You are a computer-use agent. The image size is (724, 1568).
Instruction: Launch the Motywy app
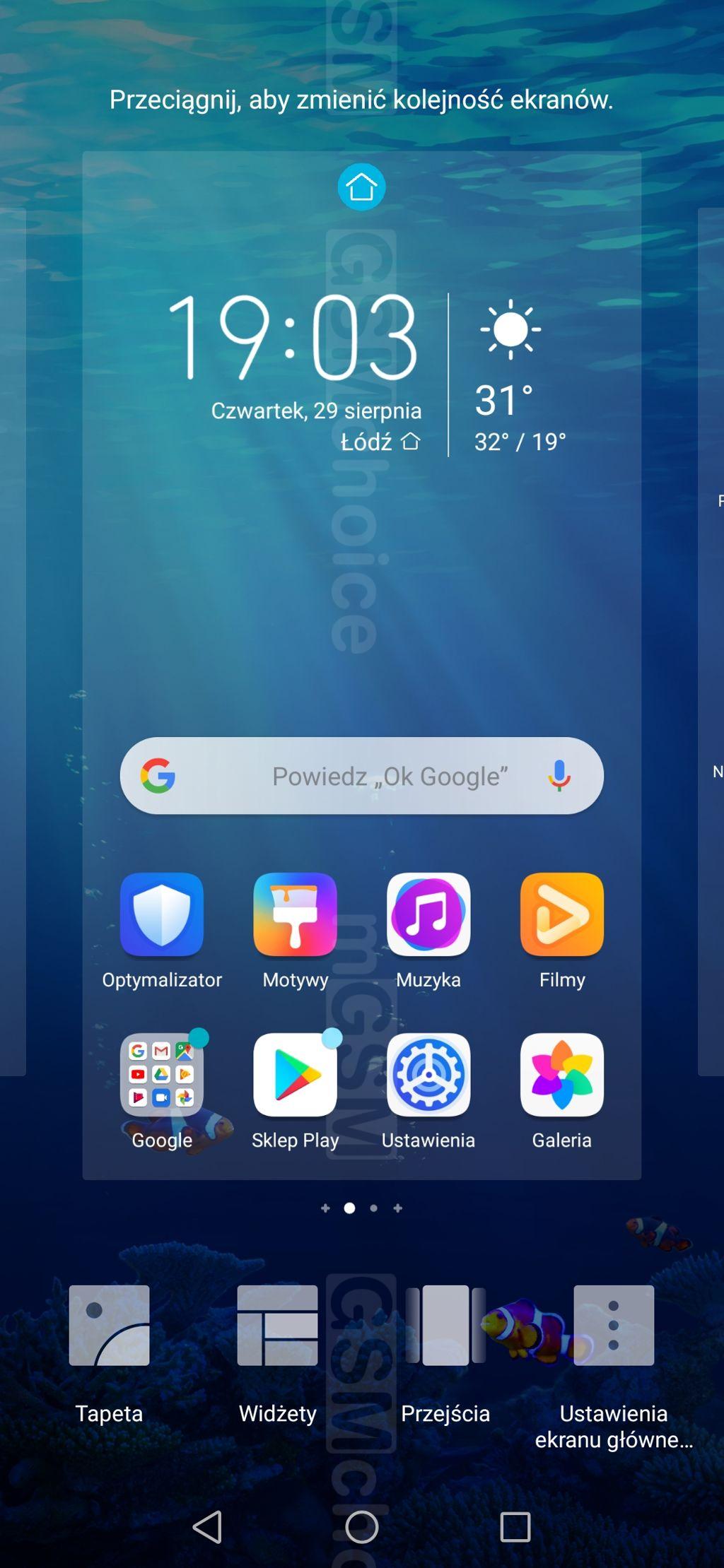(296, 931)
